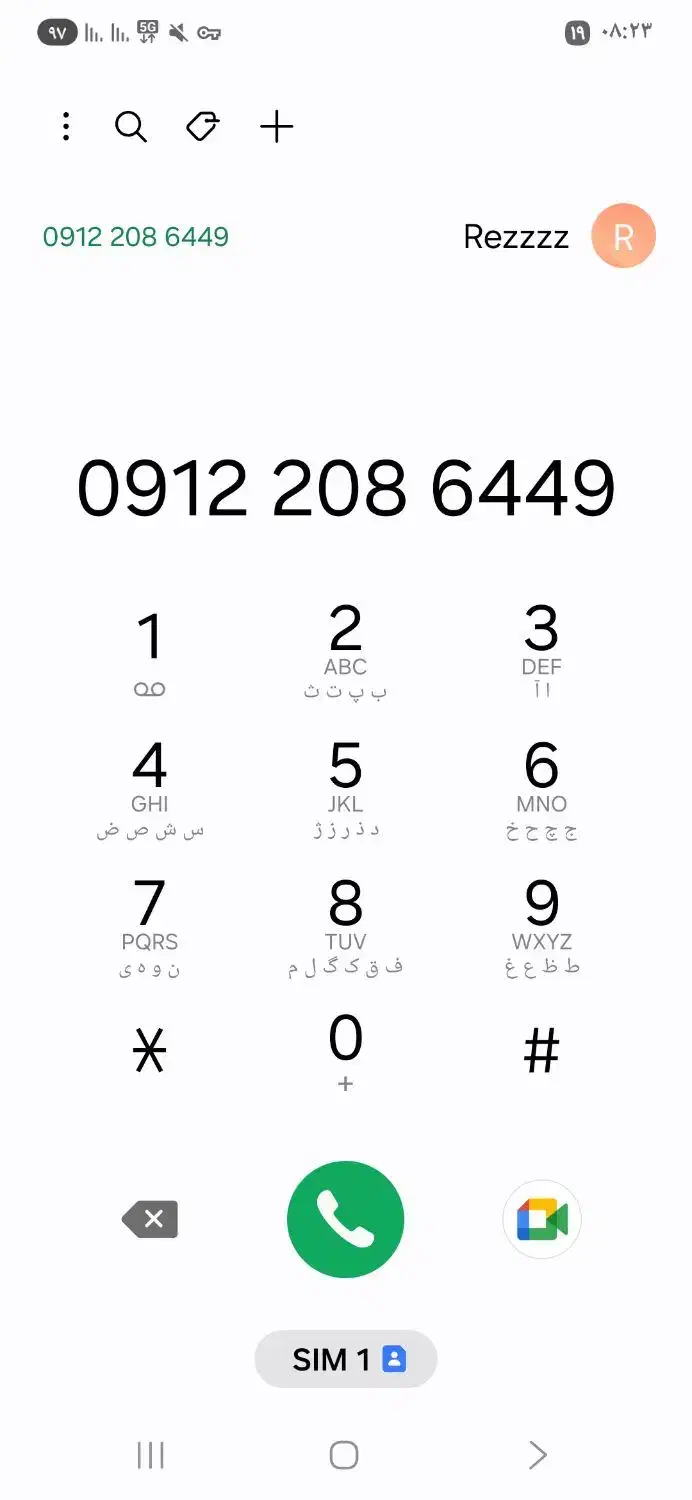
Task: Open contact search
Action: point(131,127)
